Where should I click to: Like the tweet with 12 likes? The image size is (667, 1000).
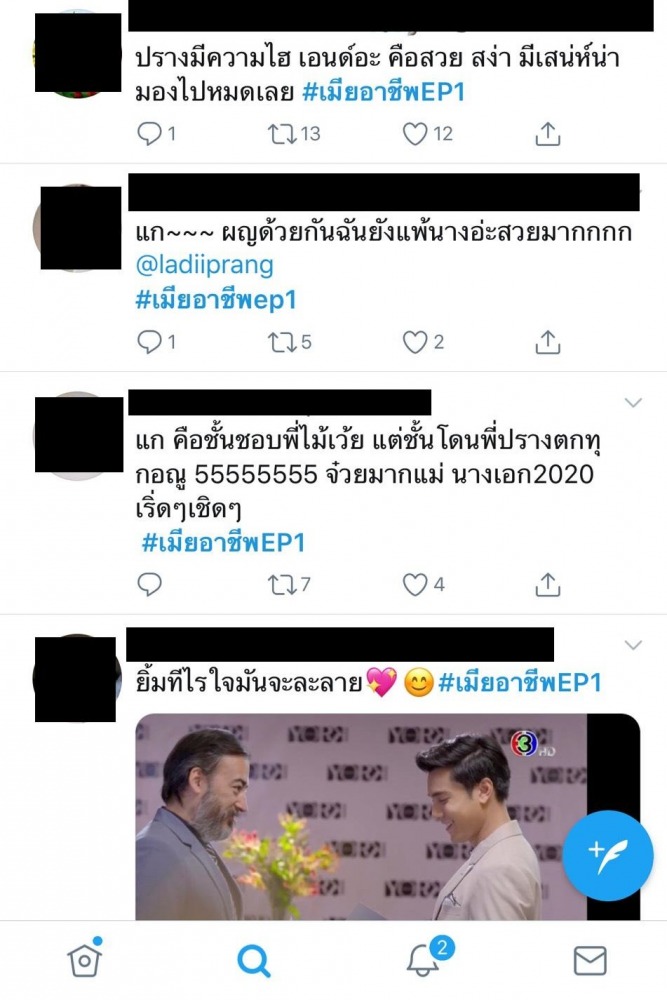click(415, 133)
